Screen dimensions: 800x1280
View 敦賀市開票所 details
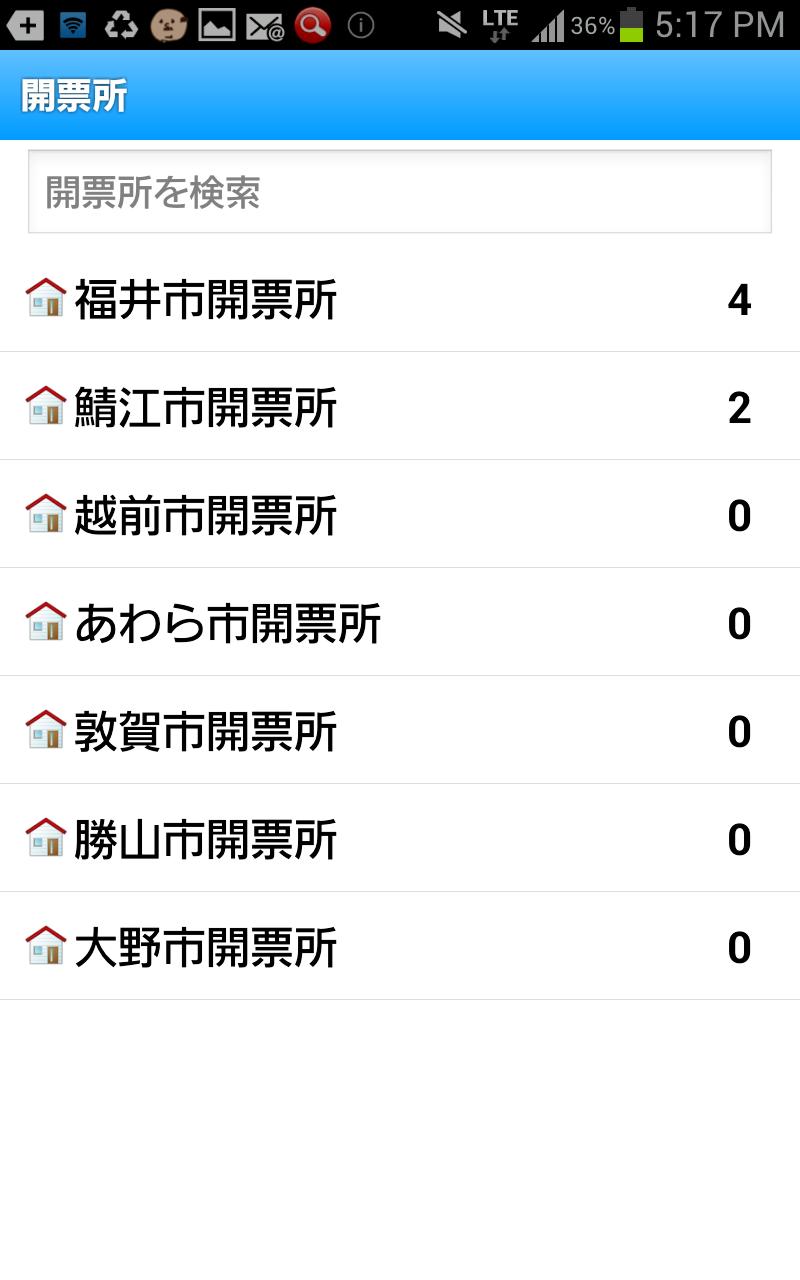(x=205, y=732)
